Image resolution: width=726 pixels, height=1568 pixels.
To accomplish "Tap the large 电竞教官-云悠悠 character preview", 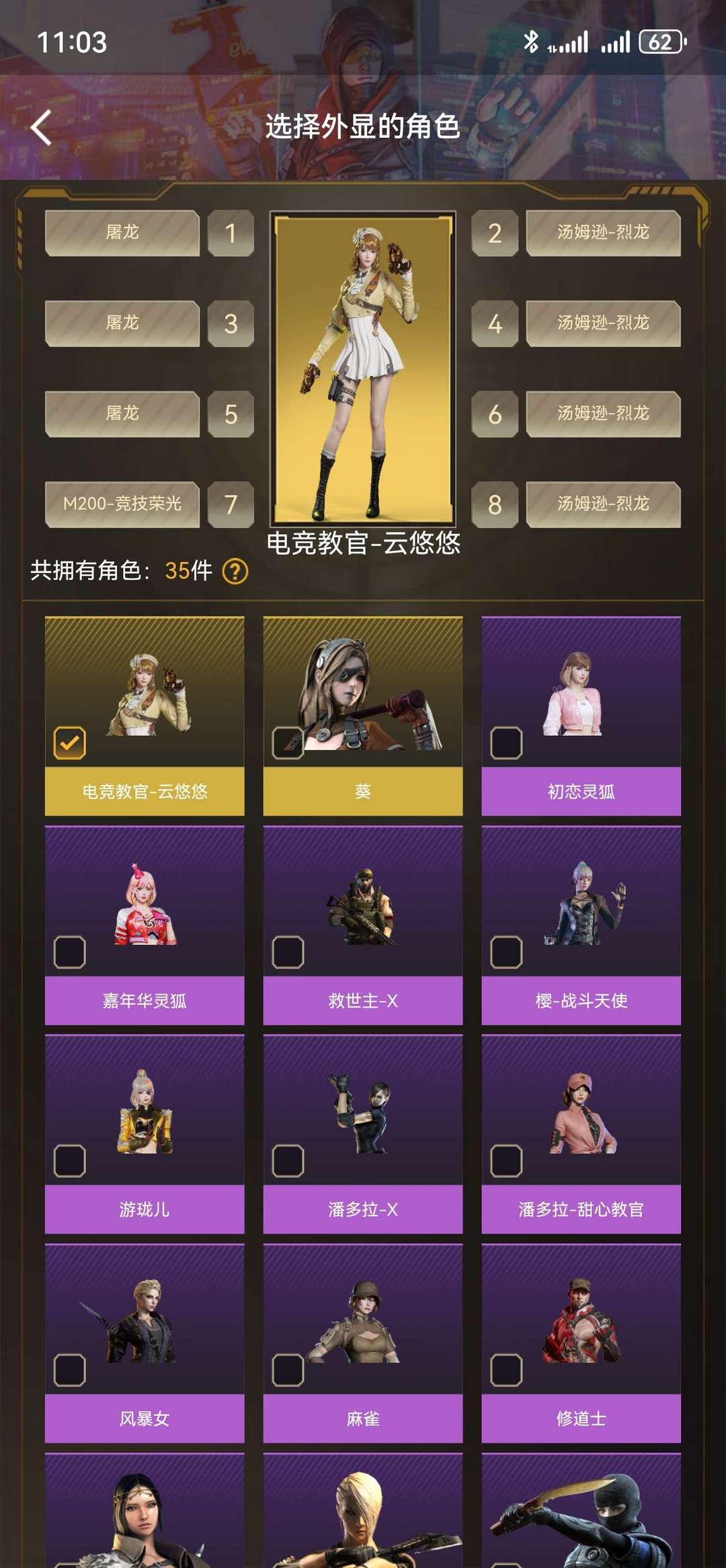I will (363, 370).
